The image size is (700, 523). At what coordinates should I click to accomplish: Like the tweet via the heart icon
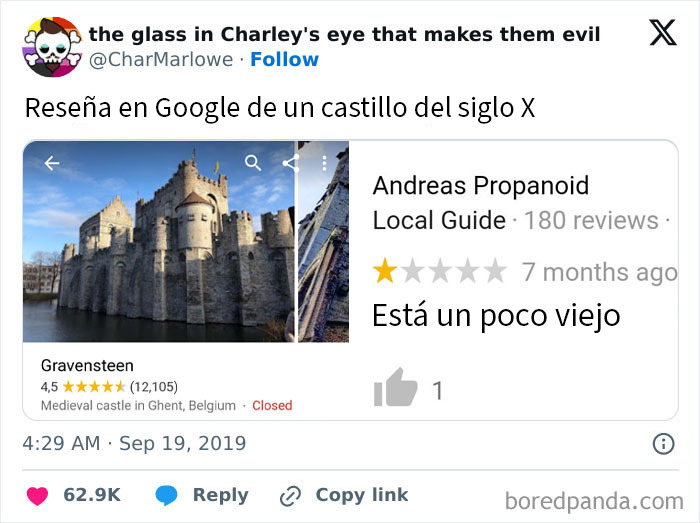tap(37, 495)
